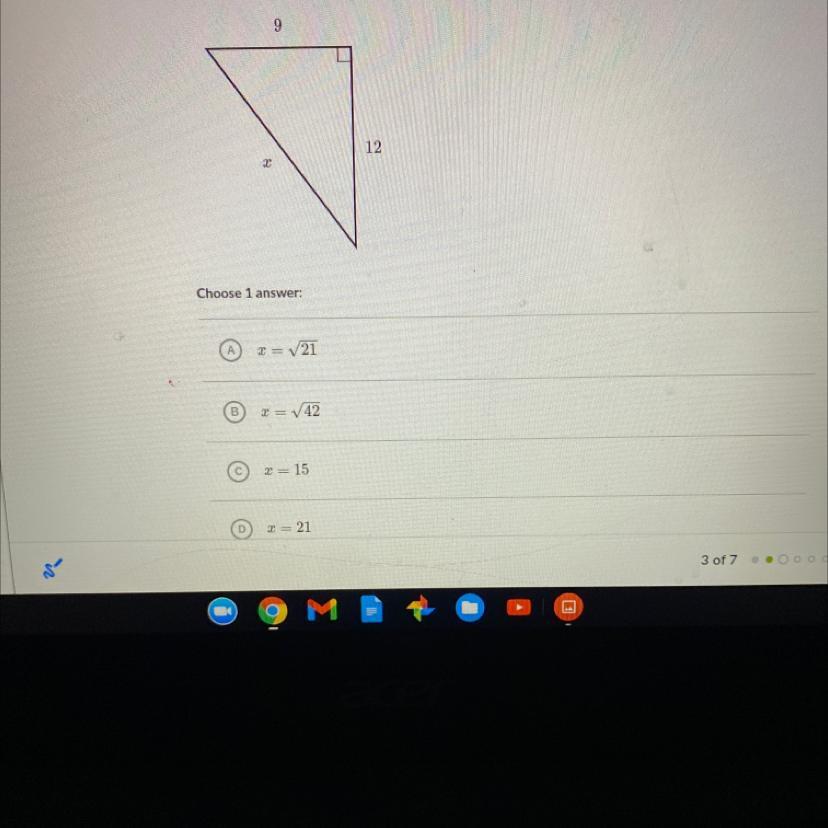Choose answer C, x = 15
This screenshot has width=828, height=828.
[237, 470]
